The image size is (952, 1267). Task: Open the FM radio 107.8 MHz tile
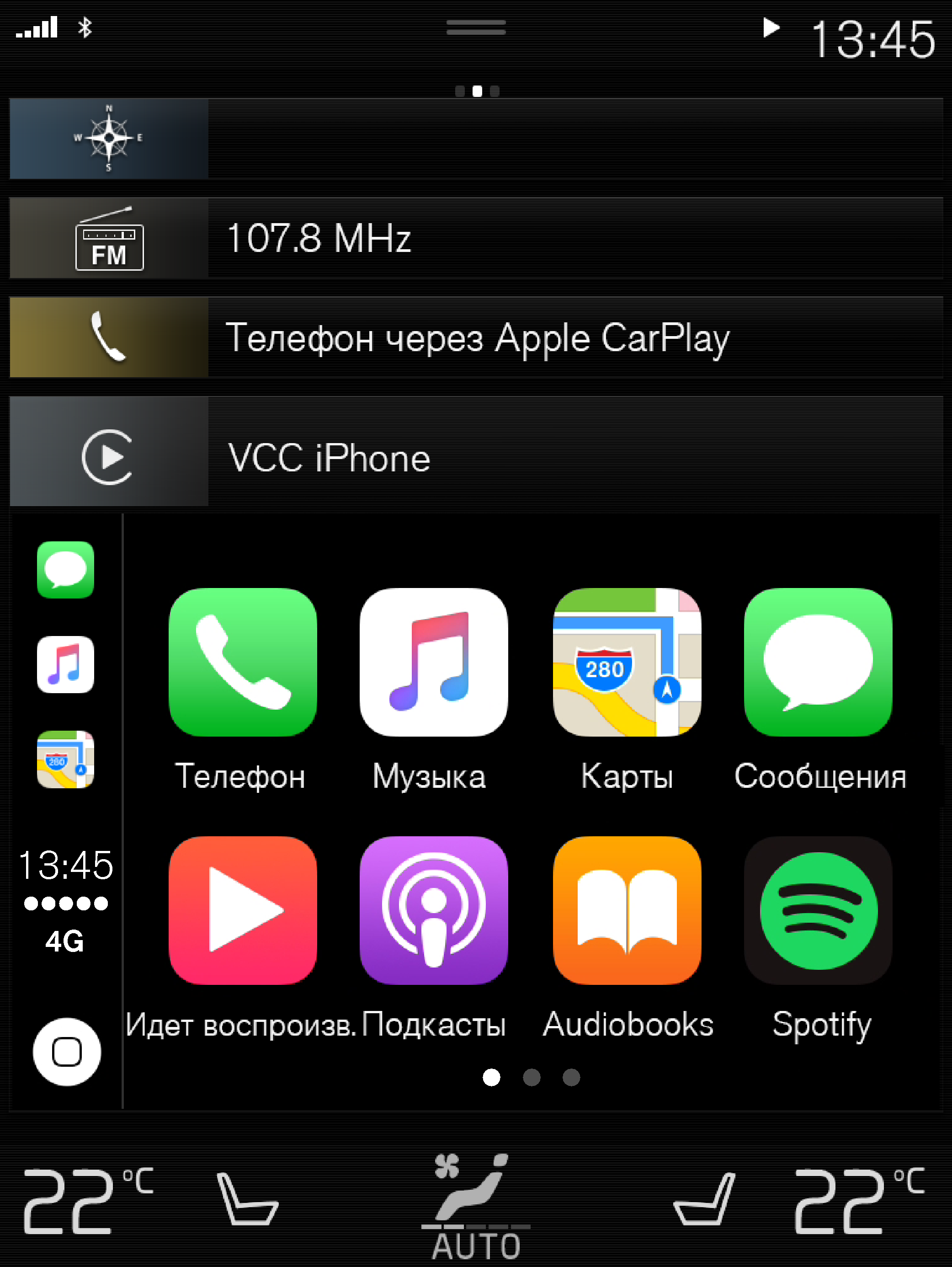pyautogui.click(x=476, y=238)
